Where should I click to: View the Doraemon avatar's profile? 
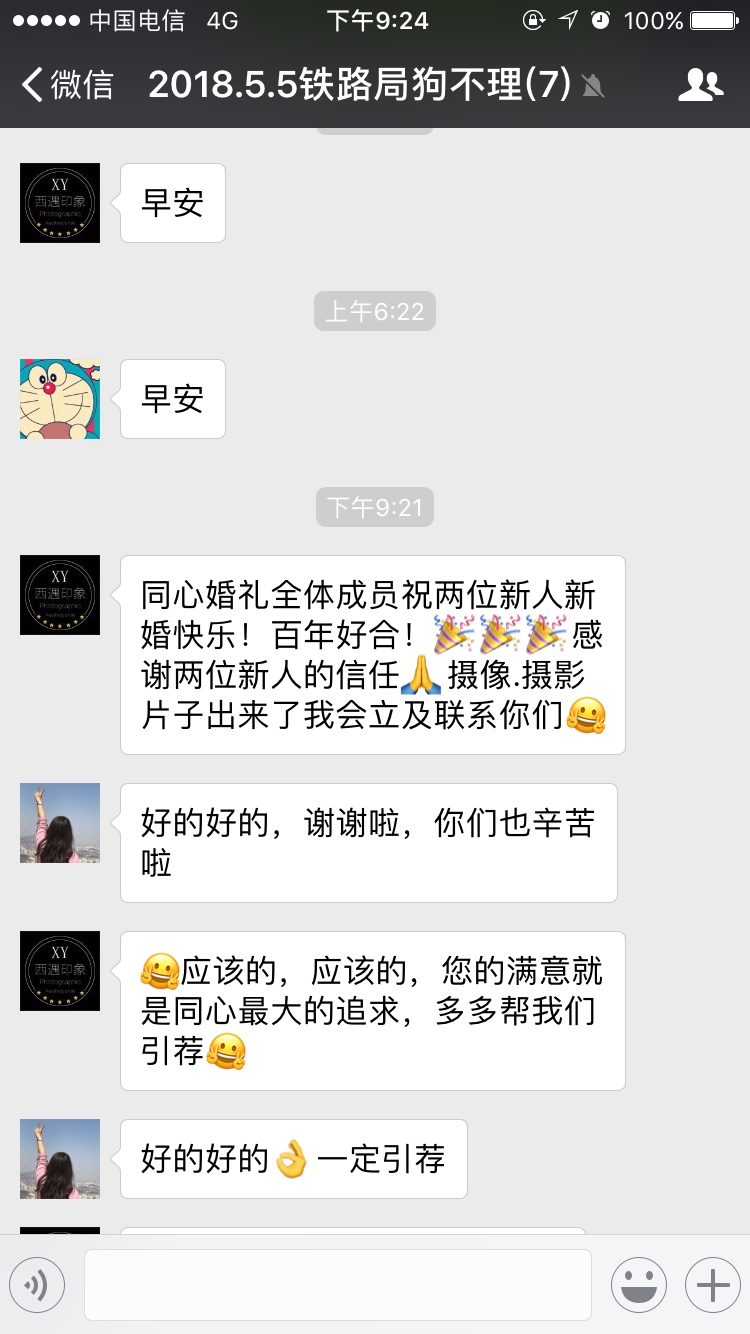point(60,399)
